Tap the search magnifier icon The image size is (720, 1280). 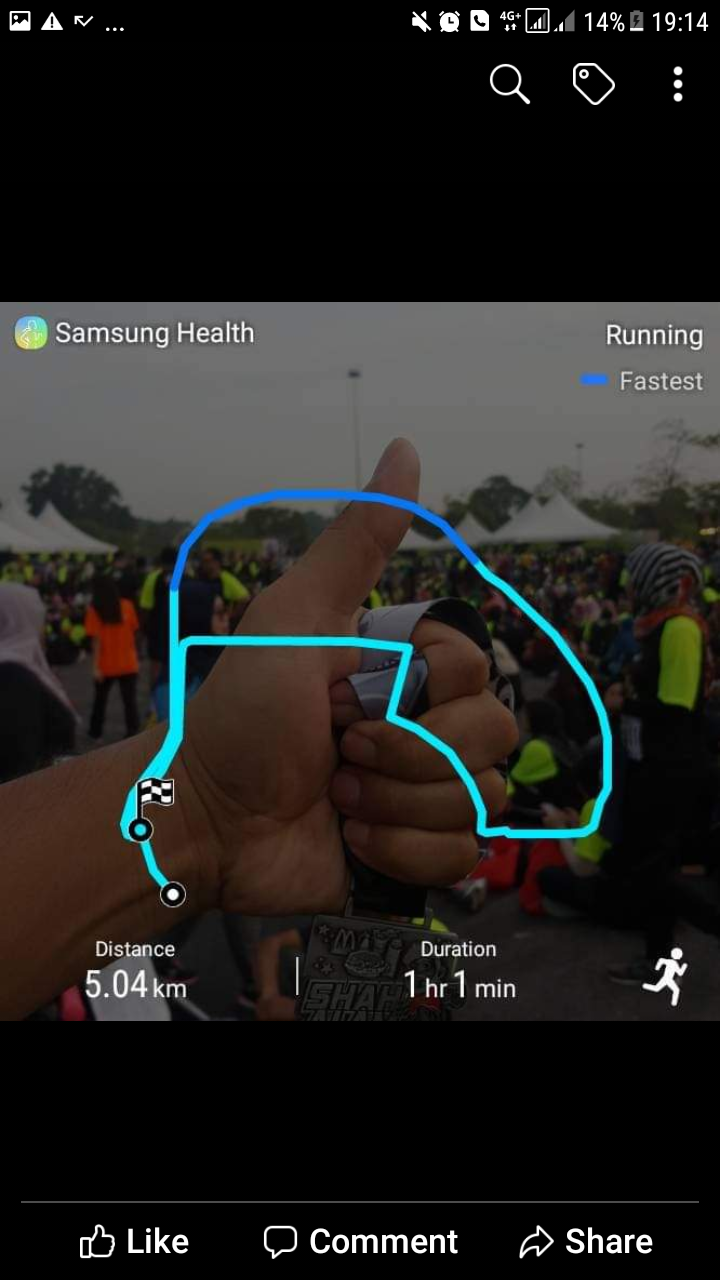[509, 85]
